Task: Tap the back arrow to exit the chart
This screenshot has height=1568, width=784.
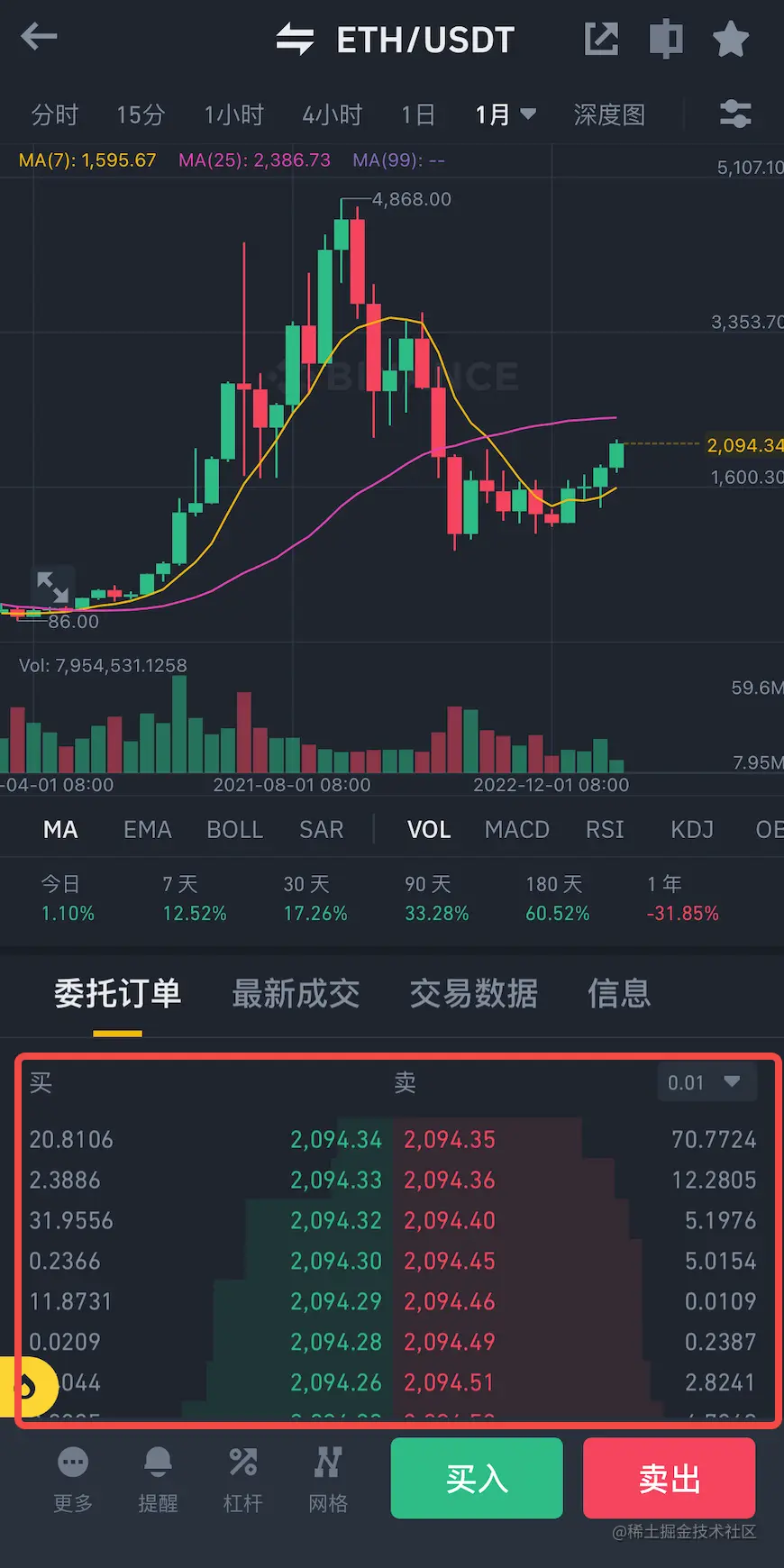Action: coord(38,38)
